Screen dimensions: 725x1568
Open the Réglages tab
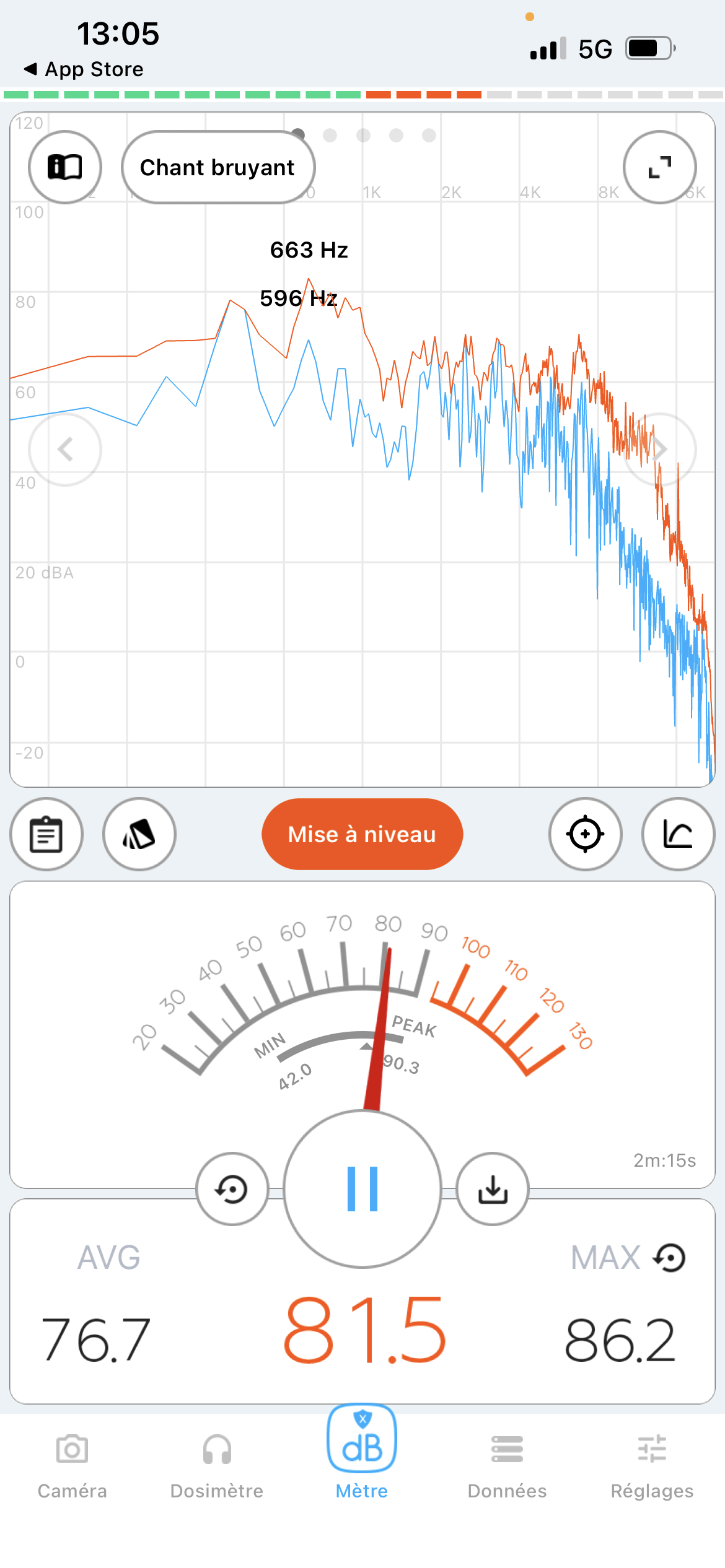point(652,1465)
